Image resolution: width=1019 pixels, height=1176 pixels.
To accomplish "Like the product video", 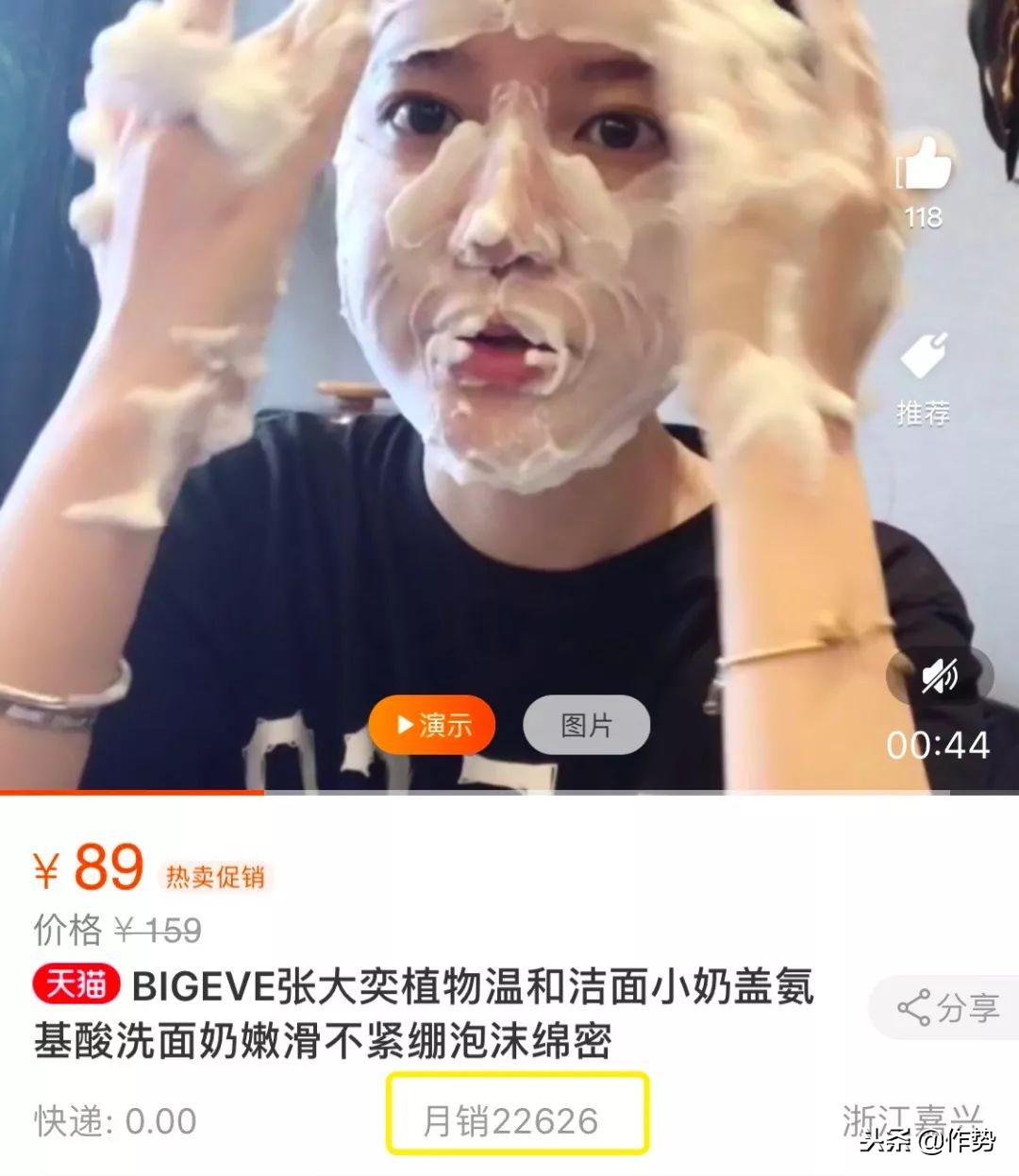I will (x=924, y=166).
